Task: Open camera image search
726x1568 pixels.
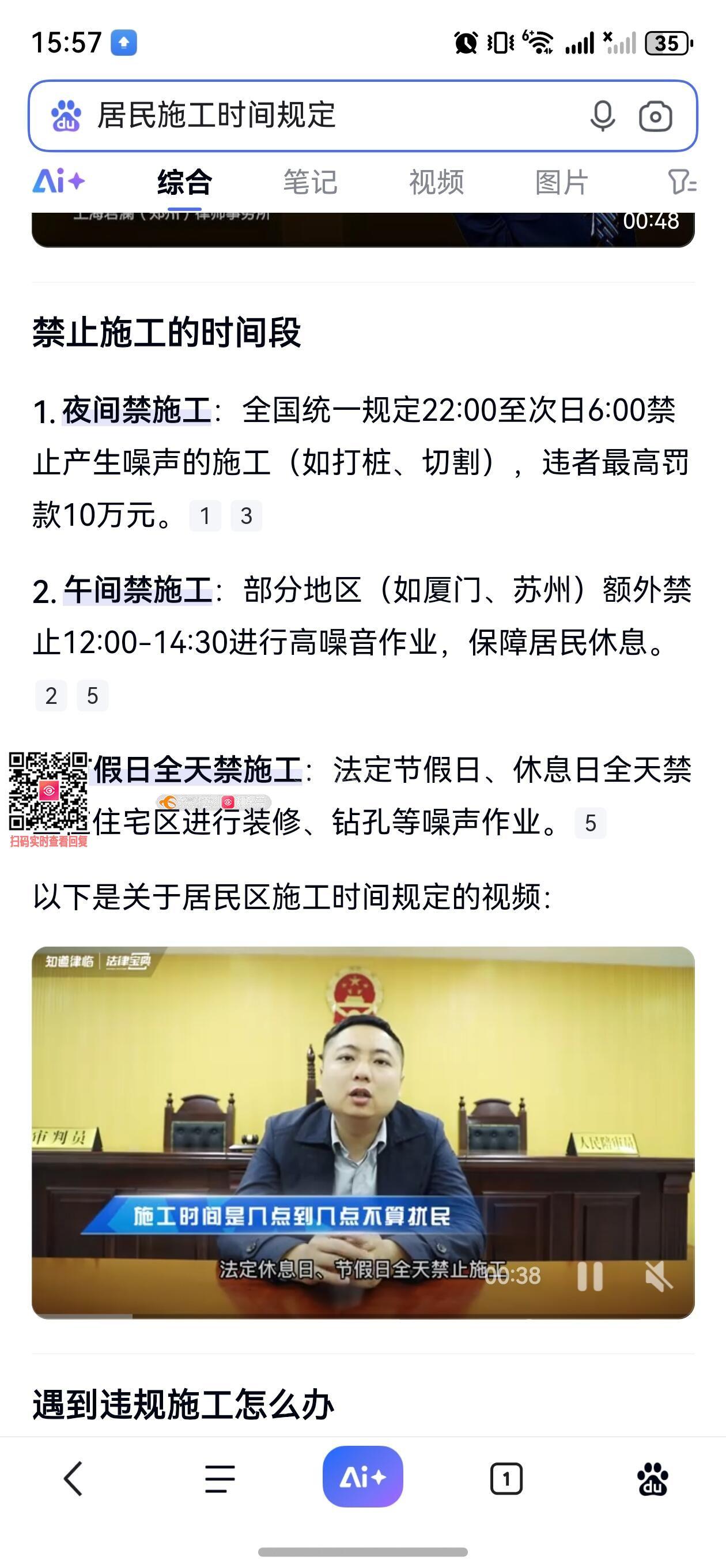Action: (655, 116)
